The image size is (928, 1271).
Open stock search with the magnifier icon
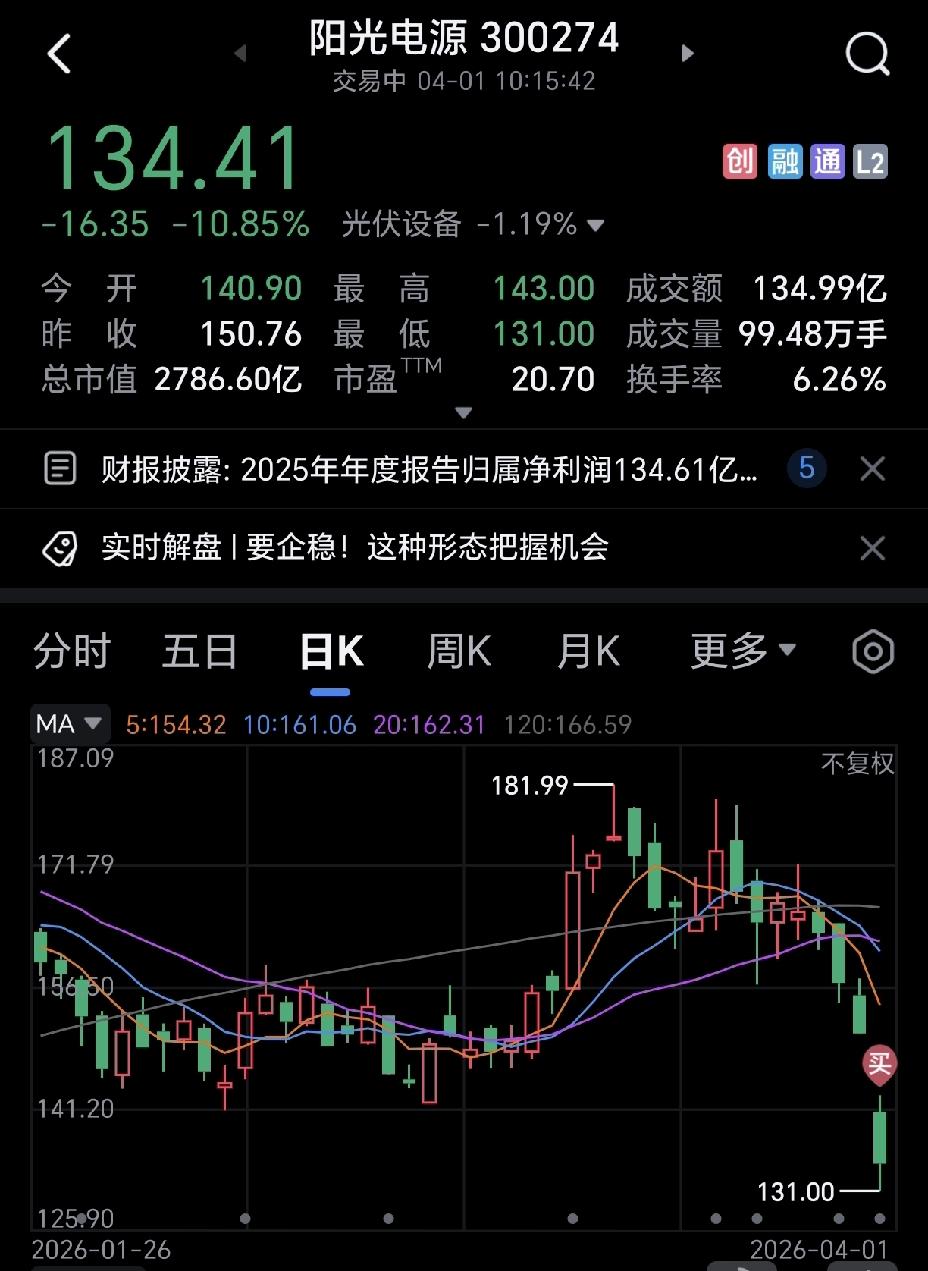pos(867,54)
